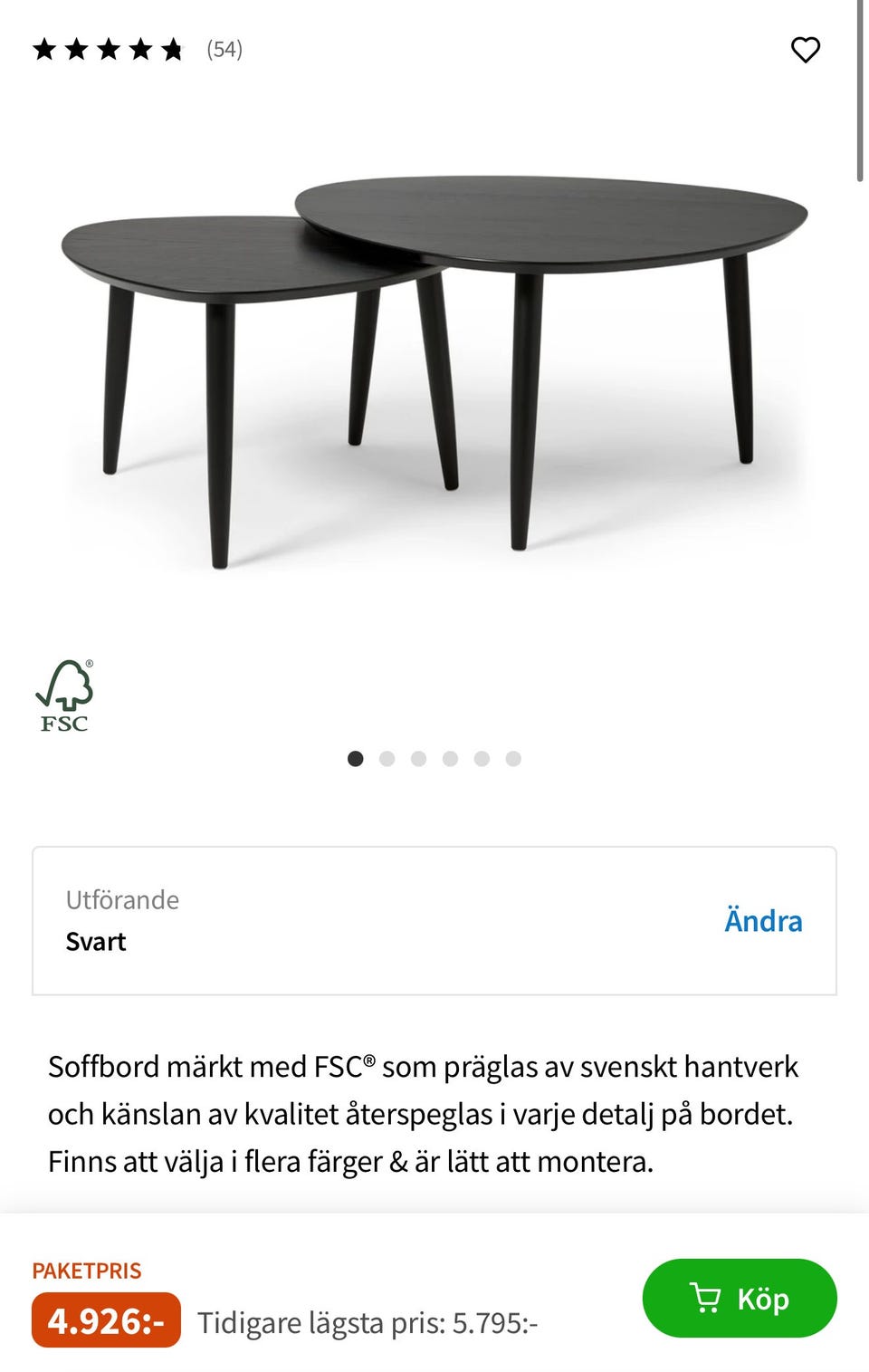Select the second rating star

point(77,50)
